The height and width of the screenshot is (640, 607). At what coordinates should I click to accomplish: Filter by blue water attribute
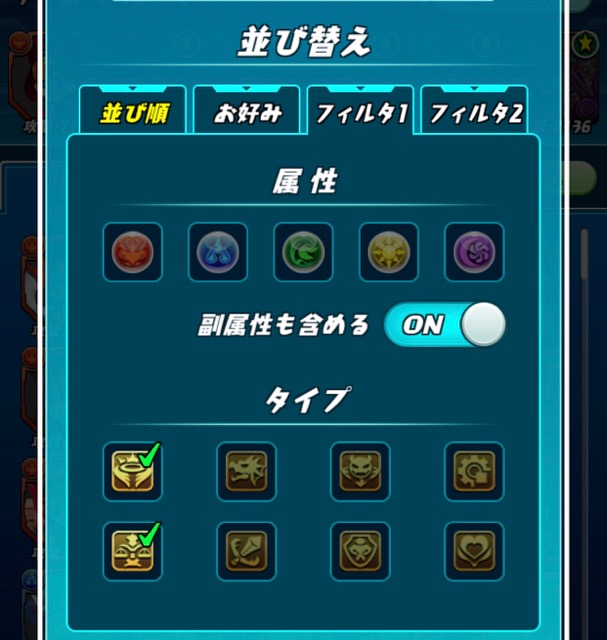(x=218, y=252)
